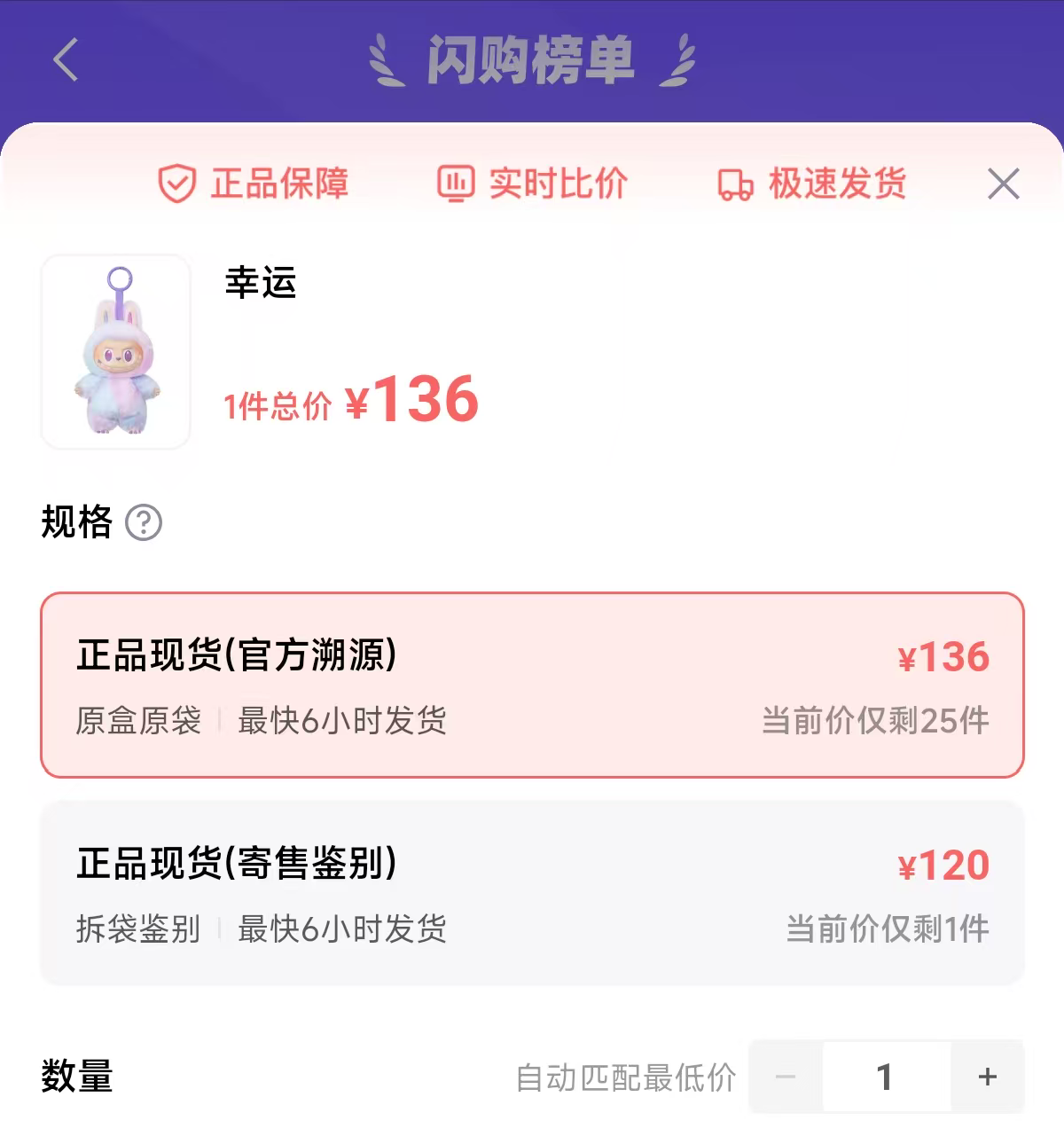Image resolution: width=1064 pixels, height=1136 pixels.
Task: Enable 自动匹配最低价 matching option
Action: click(626, 1077)
